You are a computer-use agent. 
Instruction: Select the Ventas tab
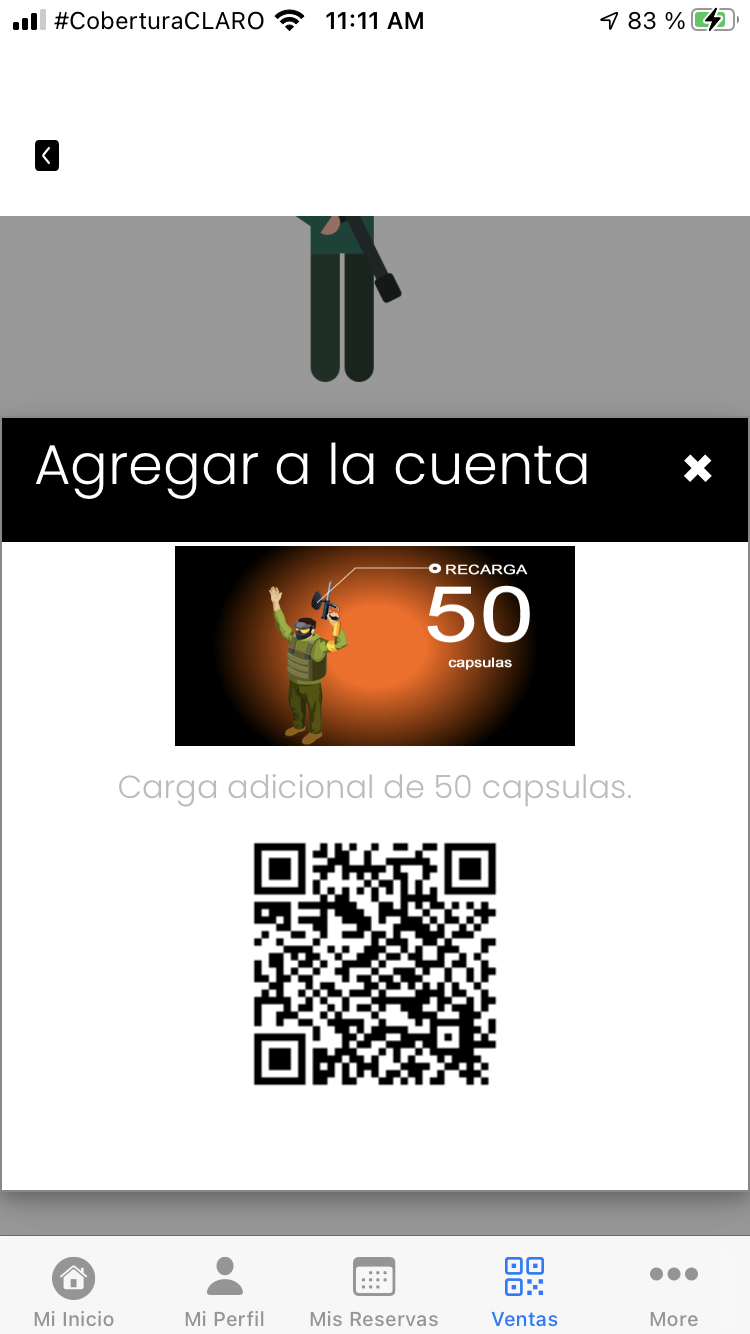pyautogui.click(x=524, y=1291)
